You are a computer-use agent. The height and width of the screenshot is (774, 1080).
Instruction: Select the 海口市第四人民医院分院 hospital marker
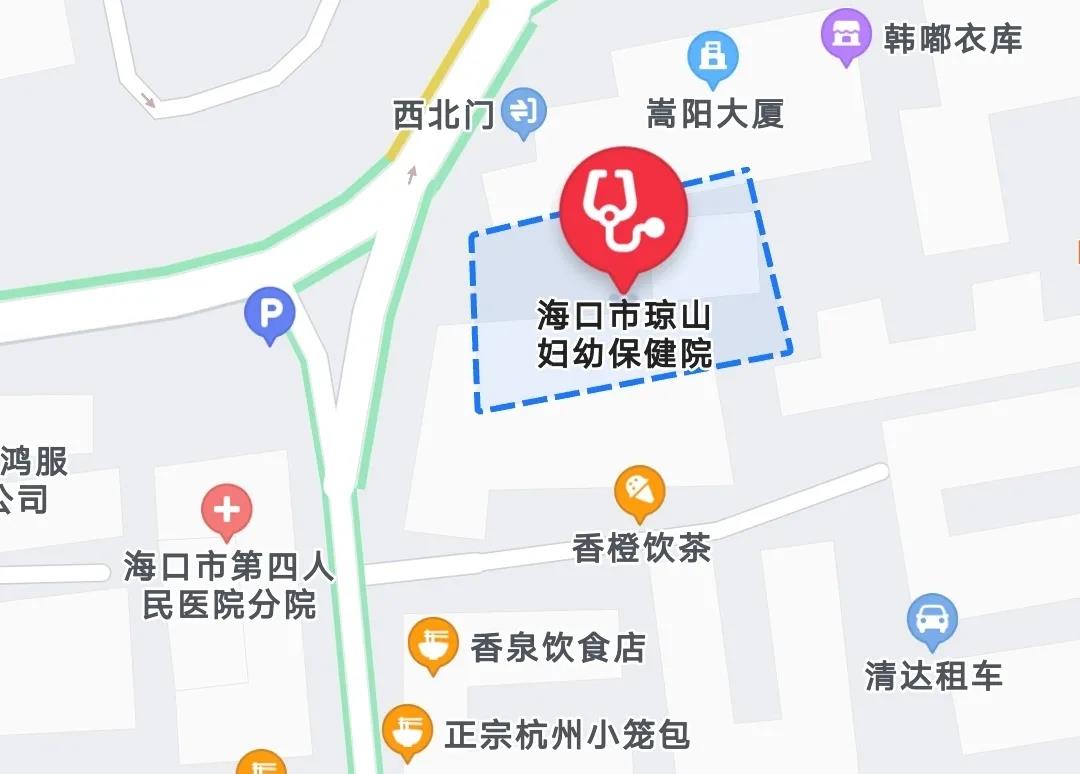pos(227,510)
